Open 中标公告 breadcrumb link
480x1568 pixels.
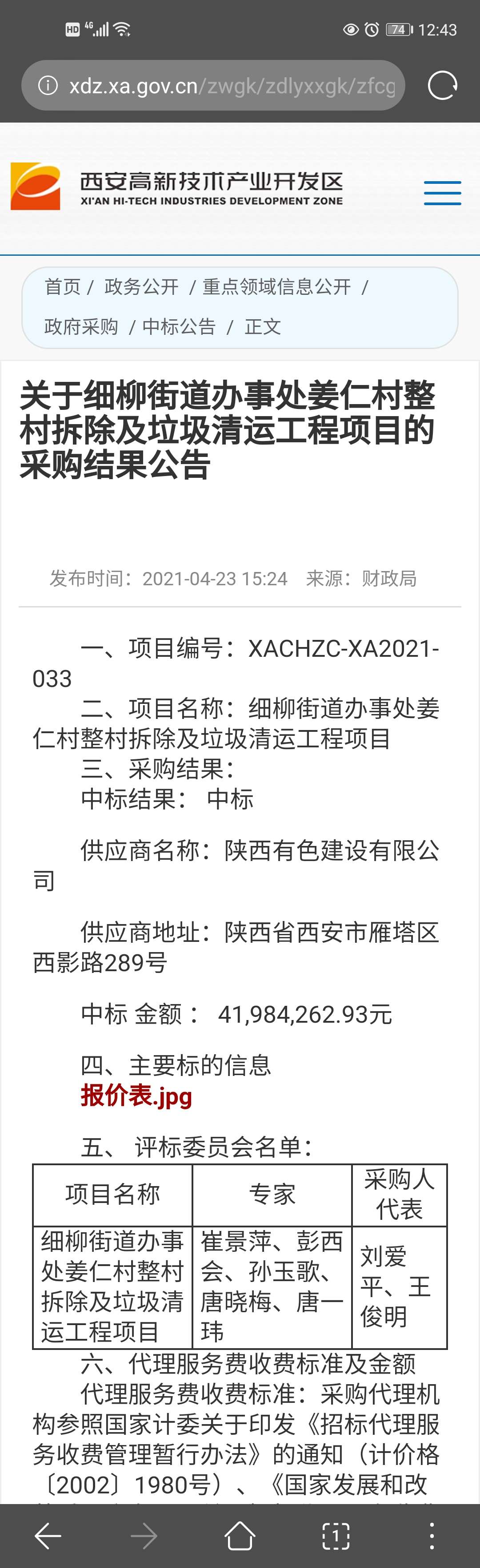pyautogui.click(x=179, y=327)
